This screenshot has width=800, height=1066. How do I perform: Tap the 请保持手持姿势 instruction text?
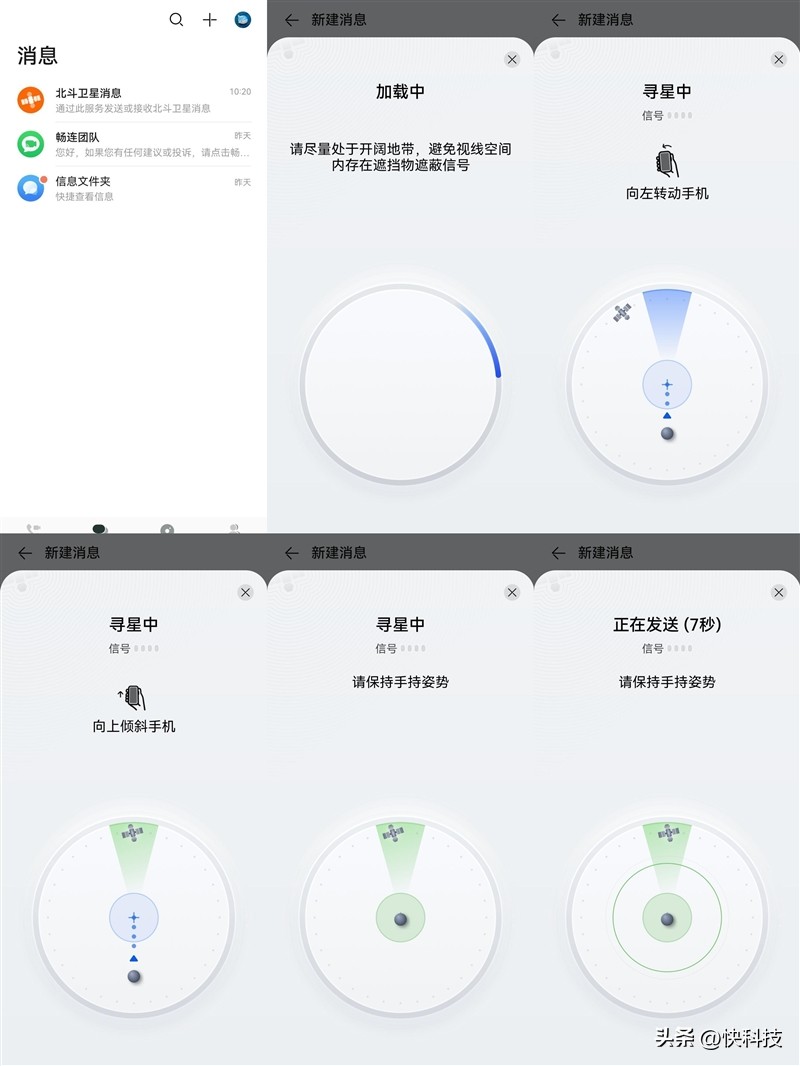400,681
